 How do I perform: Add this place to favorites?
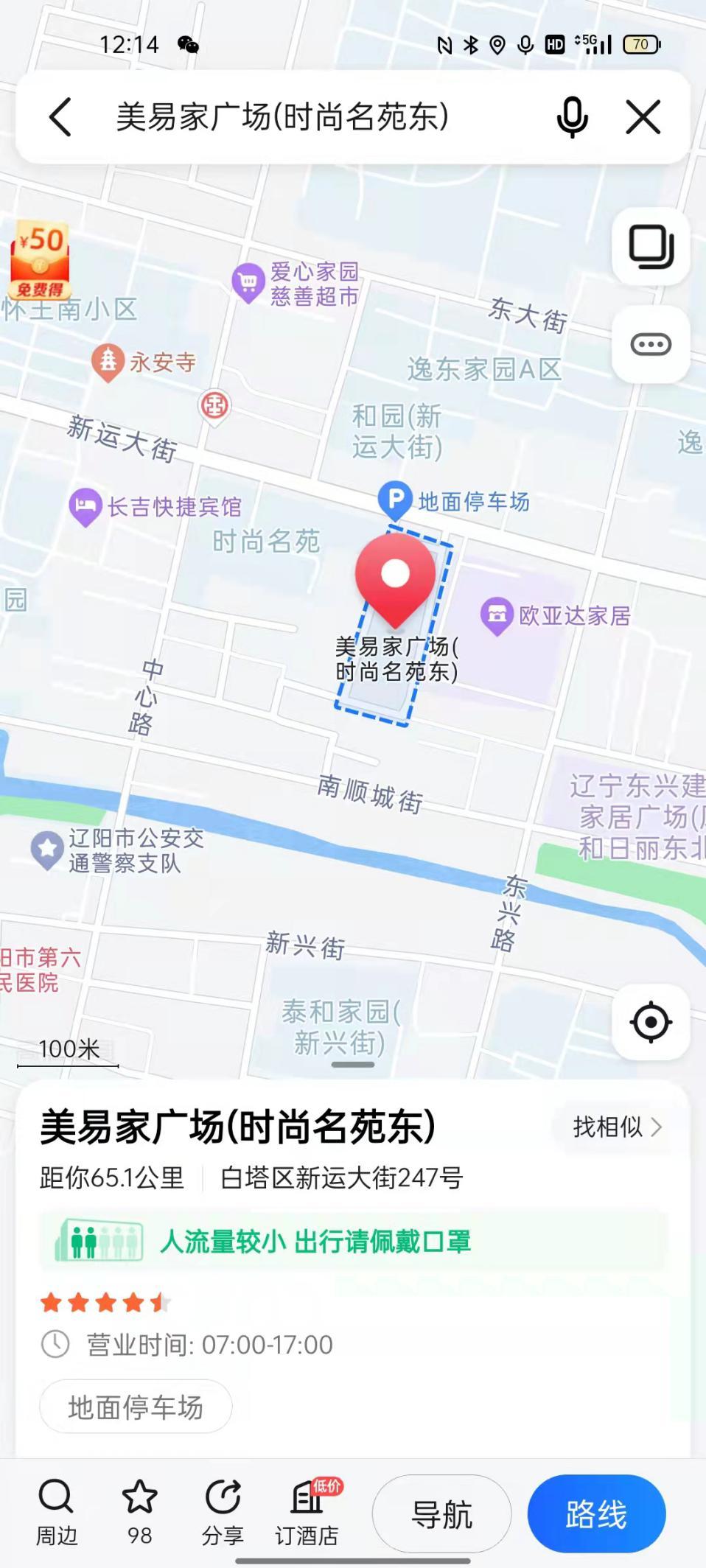(139, 1511)
